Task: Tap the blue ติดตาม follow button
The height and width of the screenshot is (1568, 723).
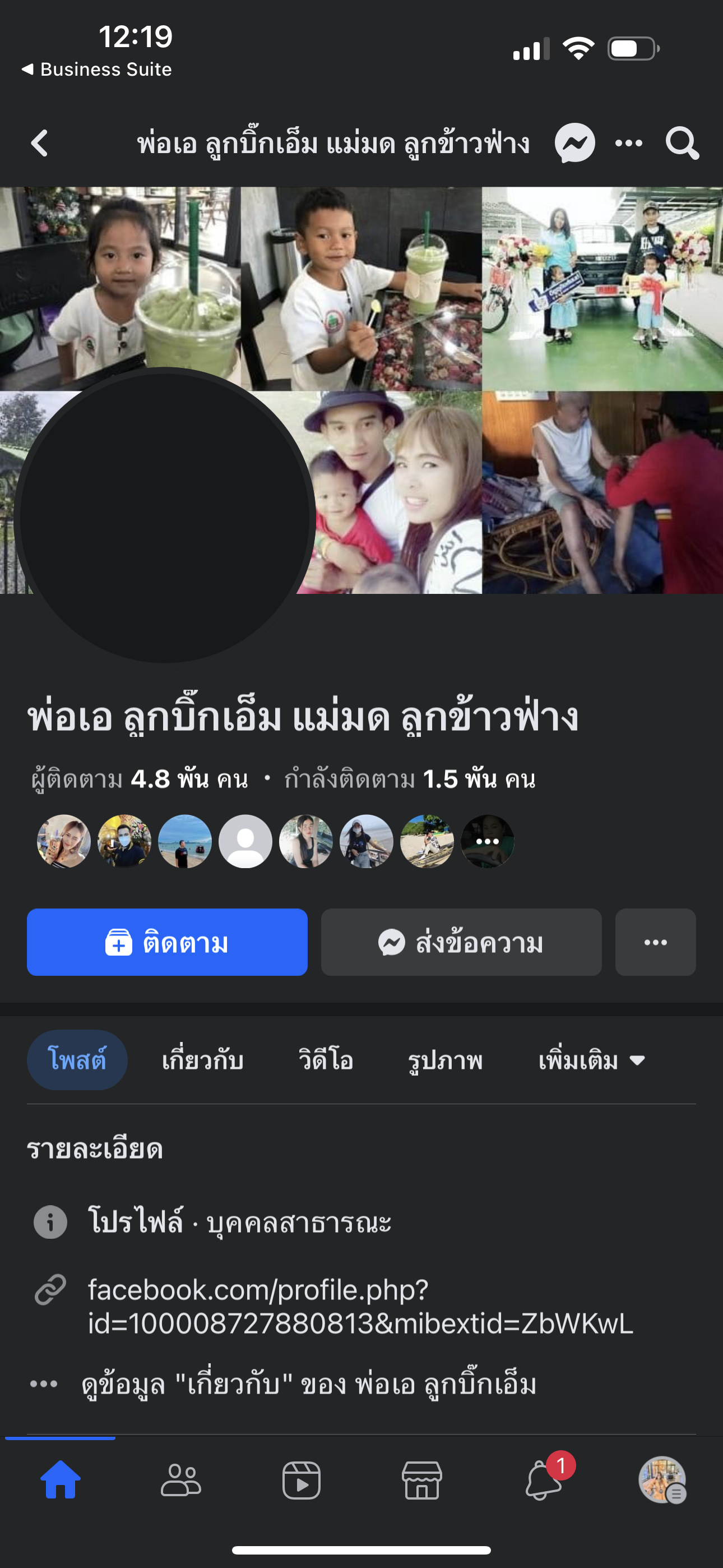Action: pyautogui.click(x=167, y=942)
